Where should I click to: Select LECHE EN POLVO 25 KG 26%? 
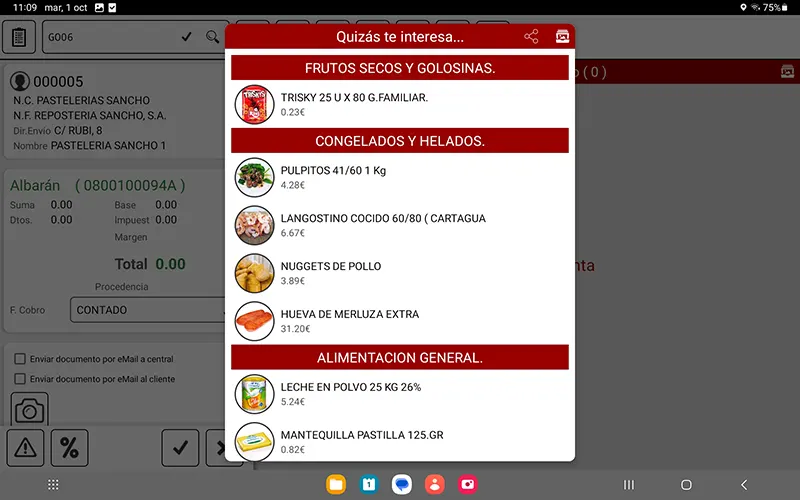400,394
